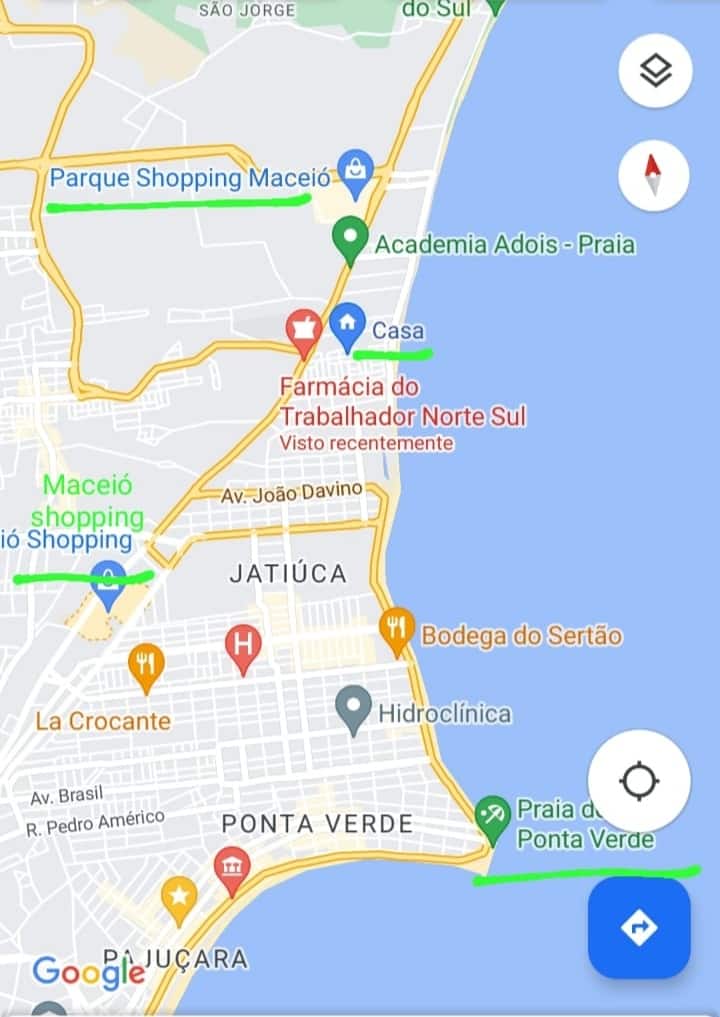This screenshot has height=1017, width=720.
Task: Select the Bodega do Sertão restaurant pin
Action: click(x=397, y=630)
